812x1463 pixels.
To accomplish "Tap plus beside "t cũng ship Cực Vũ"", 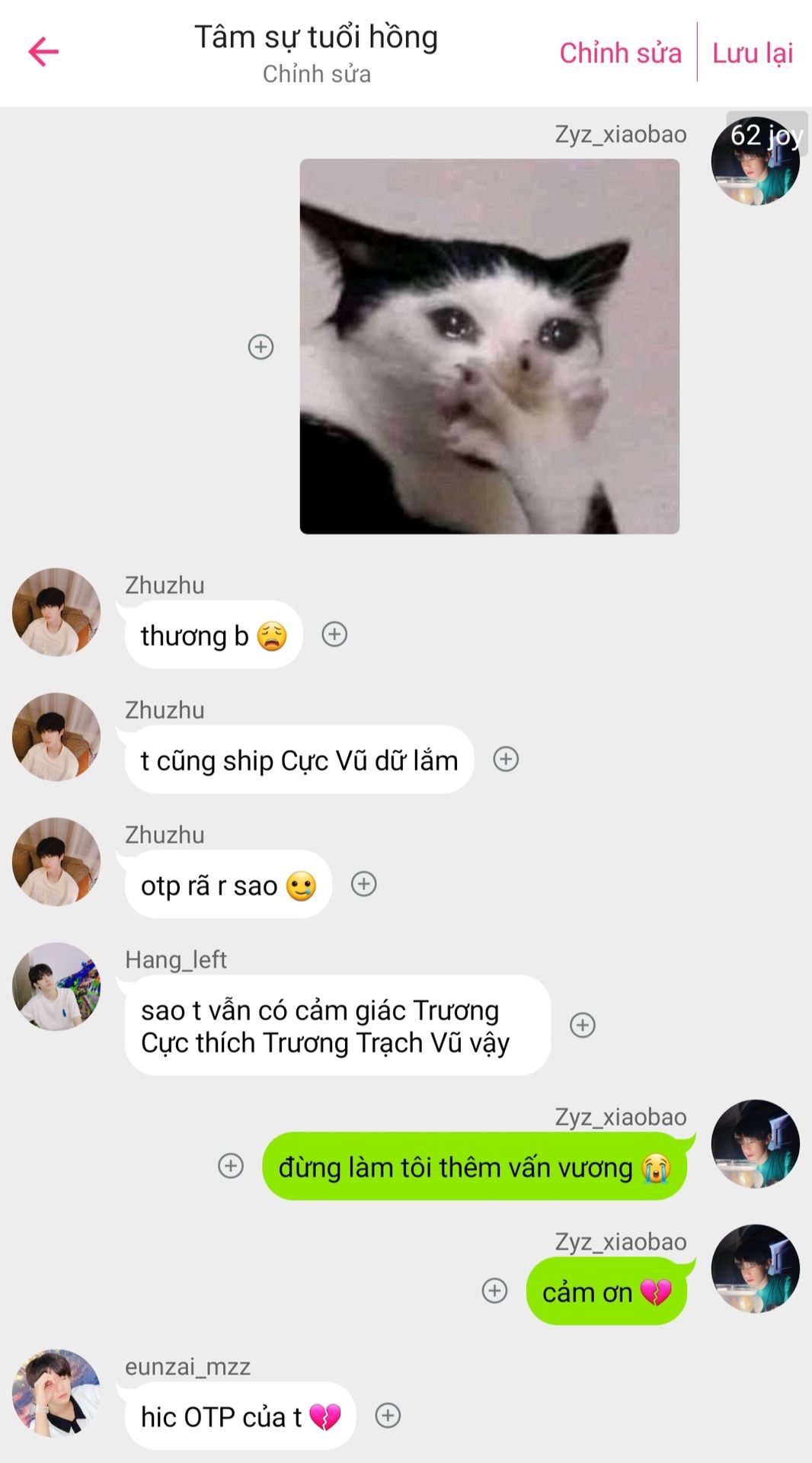I will pos(506,759).
